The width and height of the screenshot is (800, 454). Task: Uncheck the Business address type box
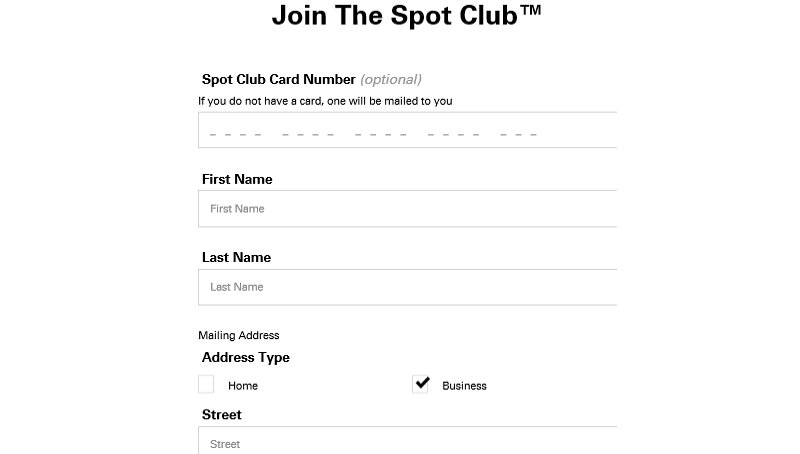[x=421, y=384]
